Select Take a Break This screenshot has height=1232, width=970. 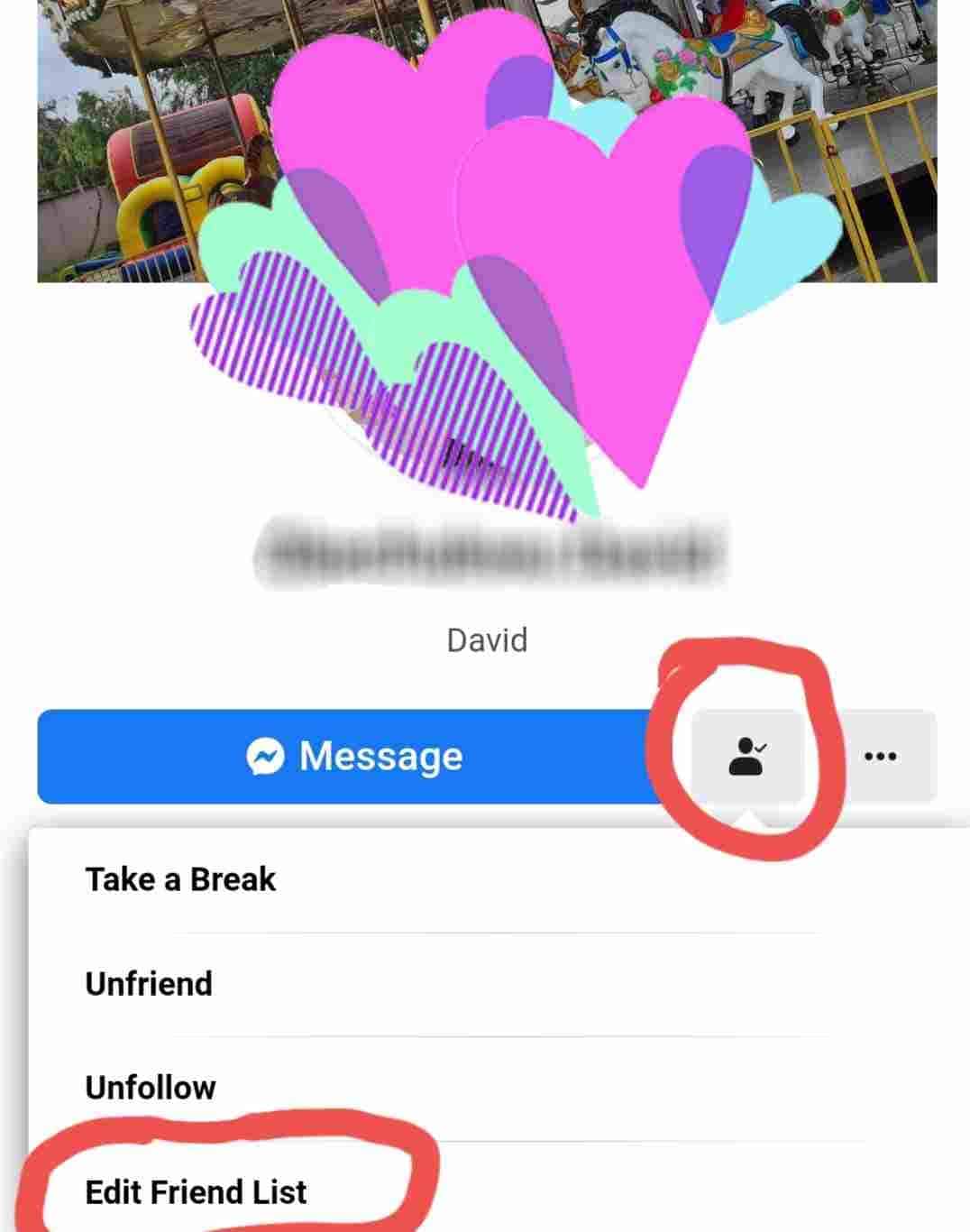pos(180,879)
